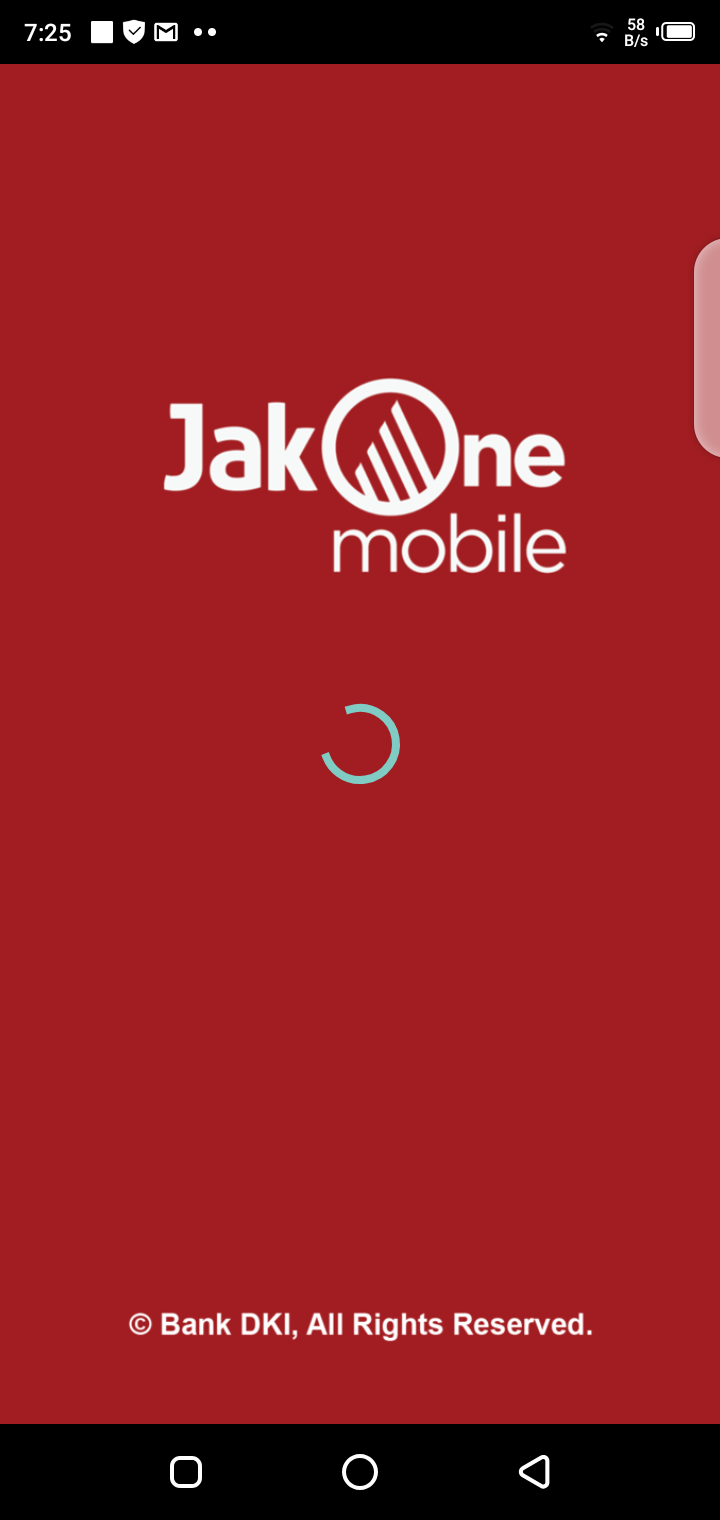720x1520 pixels.
Task: Open the floating side panel handle
Action: (708, 348)
